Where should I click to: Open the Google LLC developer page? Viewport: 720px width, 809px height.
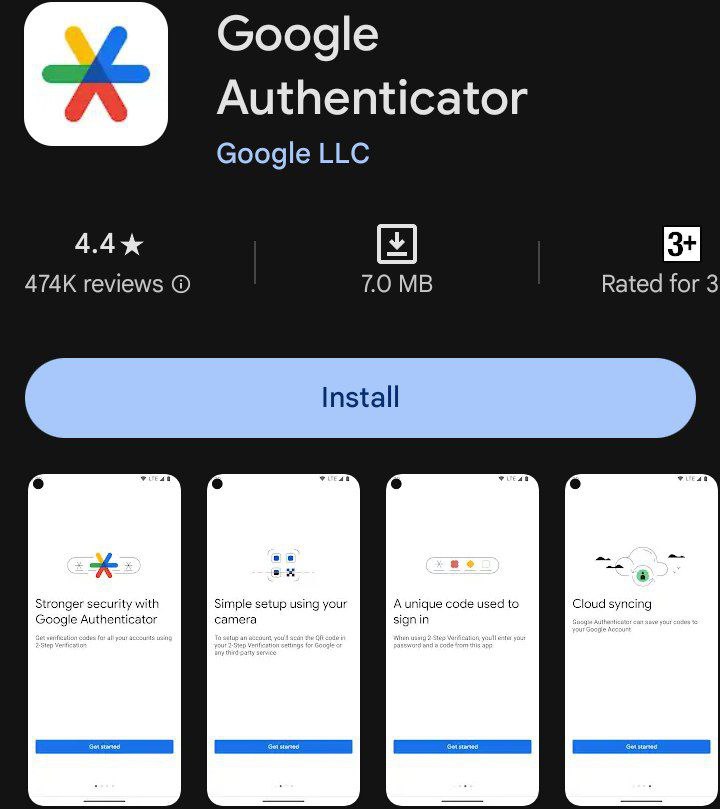click(293, 154)
